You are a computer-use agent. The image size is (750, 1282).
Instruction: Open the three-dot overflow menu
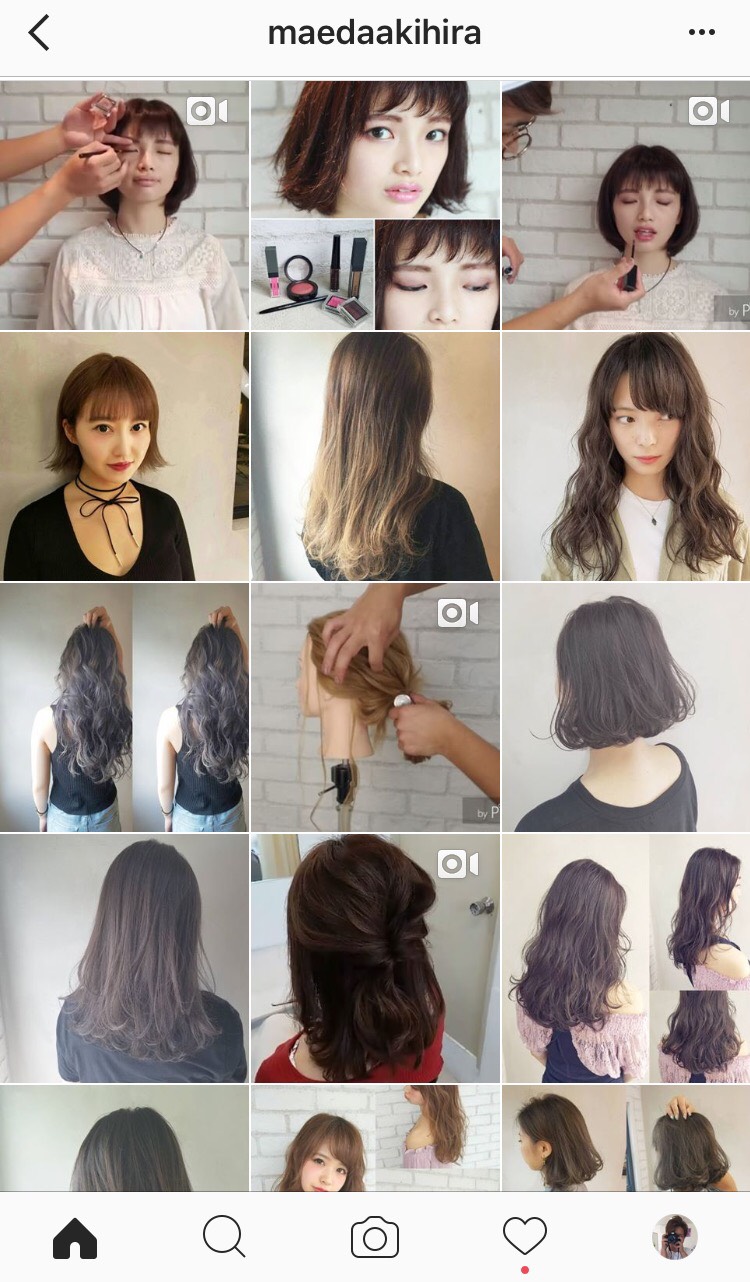[x=702, y=34]
